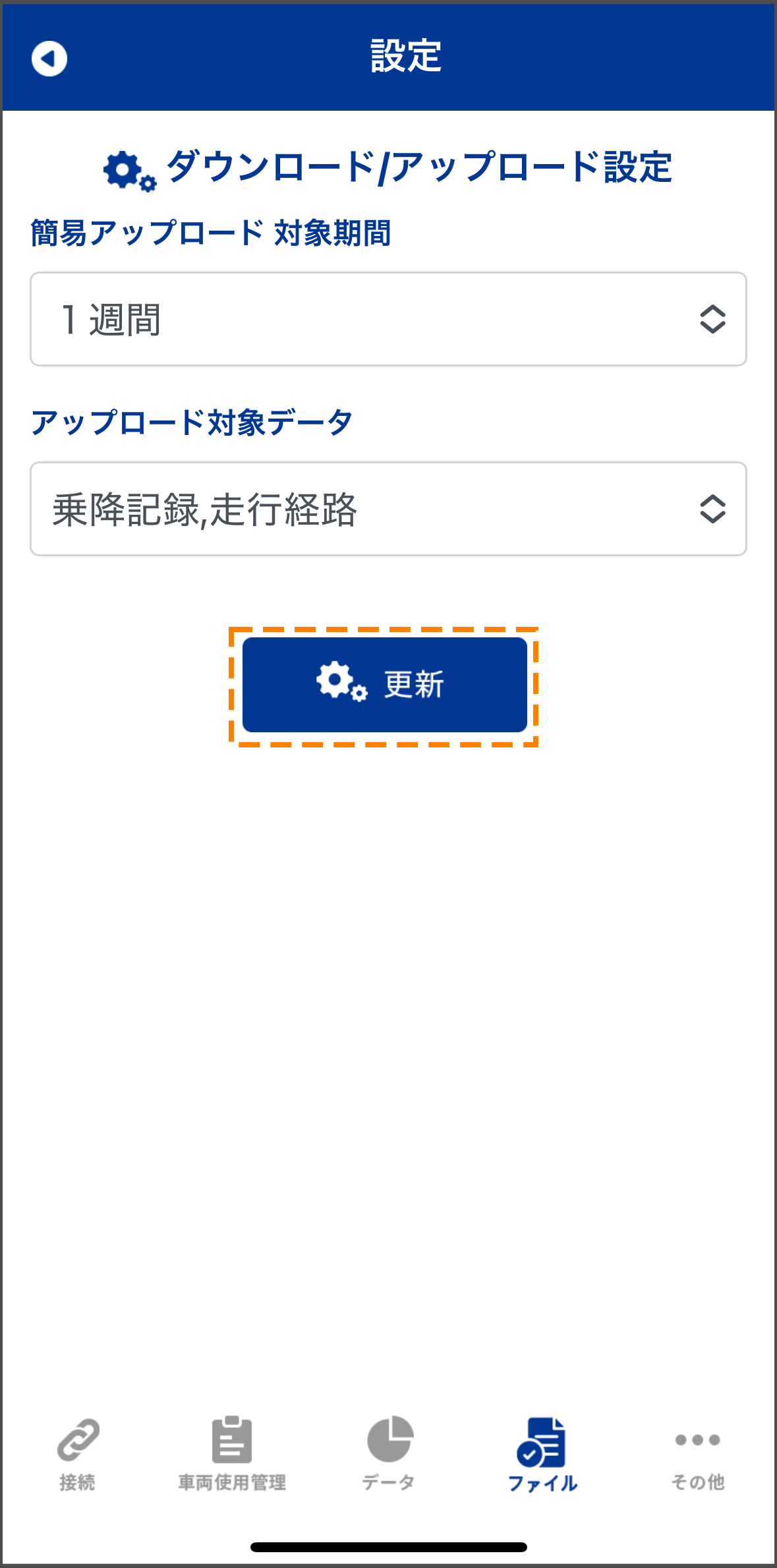Open the 1週間 upload period dropdown
Viewport: 777px width, 1568px height.
point(388,319)
